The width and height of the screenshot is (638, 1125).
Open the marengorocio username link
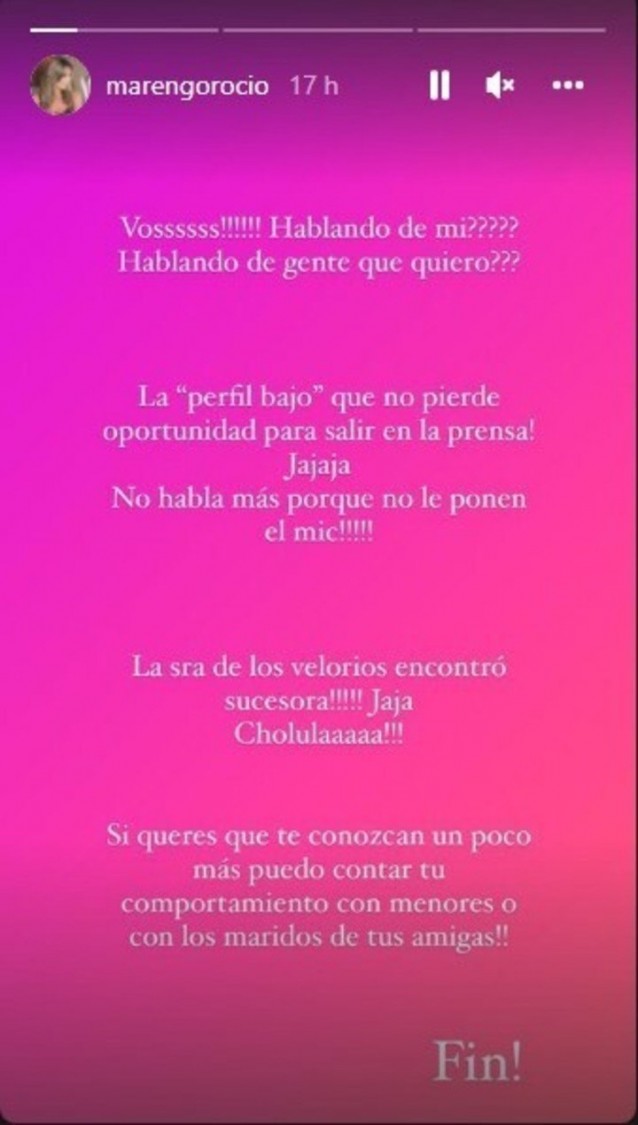186,86
